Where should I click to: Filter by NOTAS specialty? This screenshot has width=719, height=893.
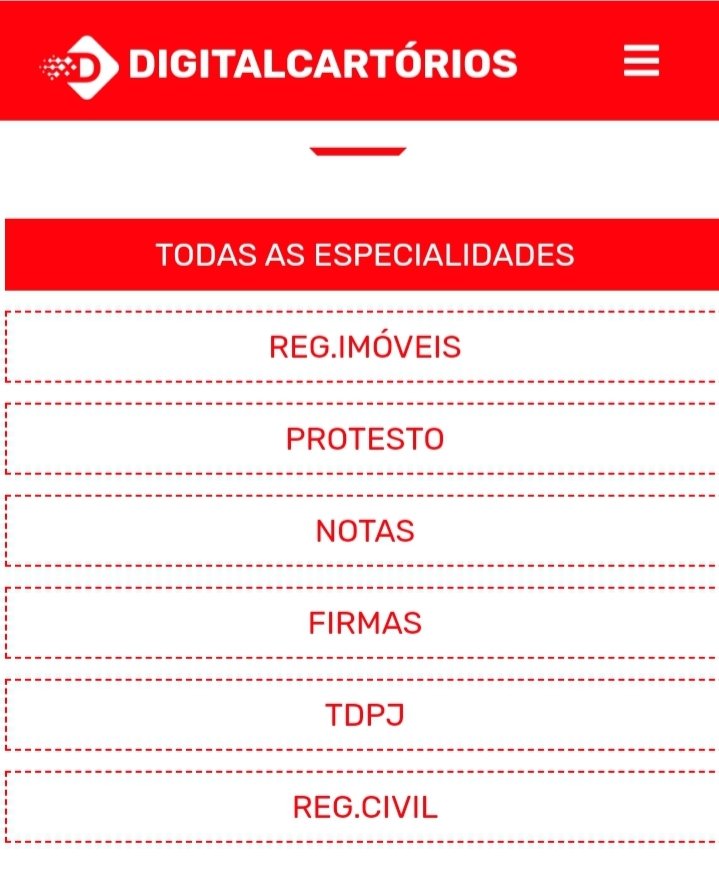coord(362,530)
